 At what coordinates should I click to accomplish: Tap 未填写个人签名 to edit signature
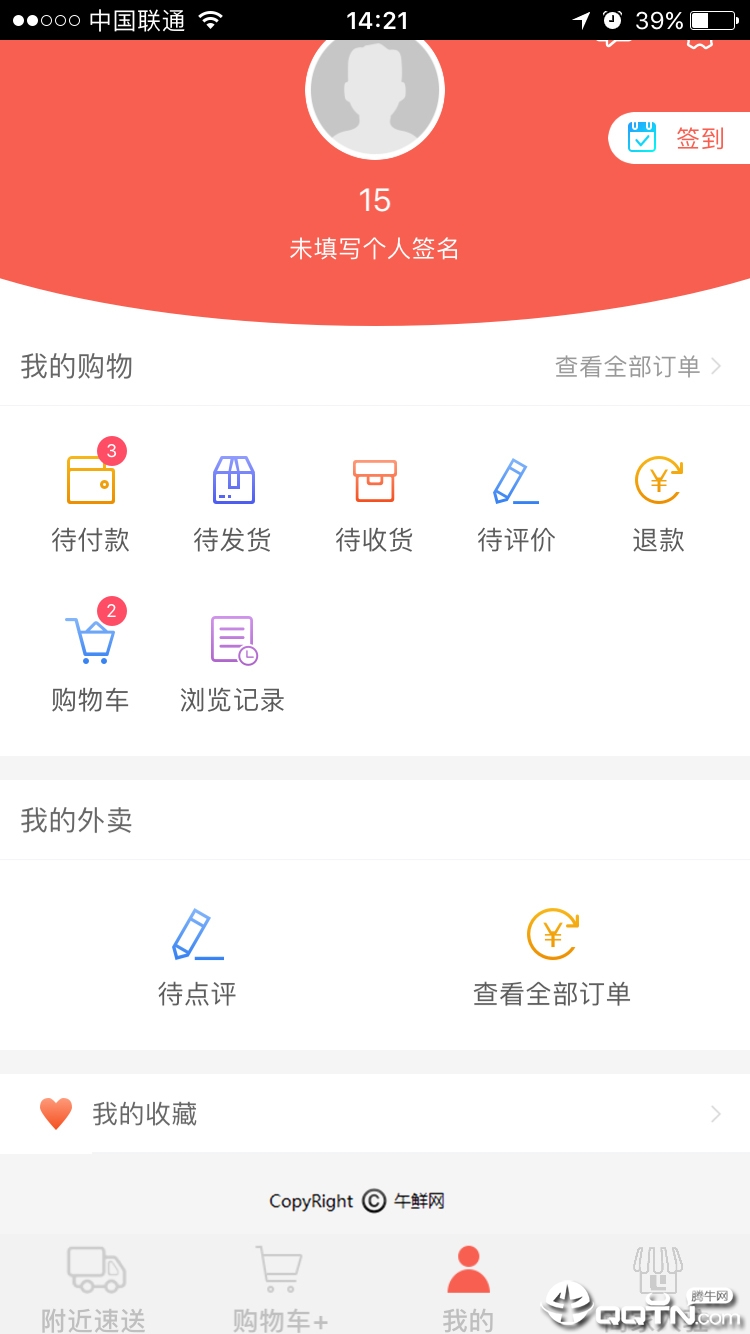tap(374, 249)
